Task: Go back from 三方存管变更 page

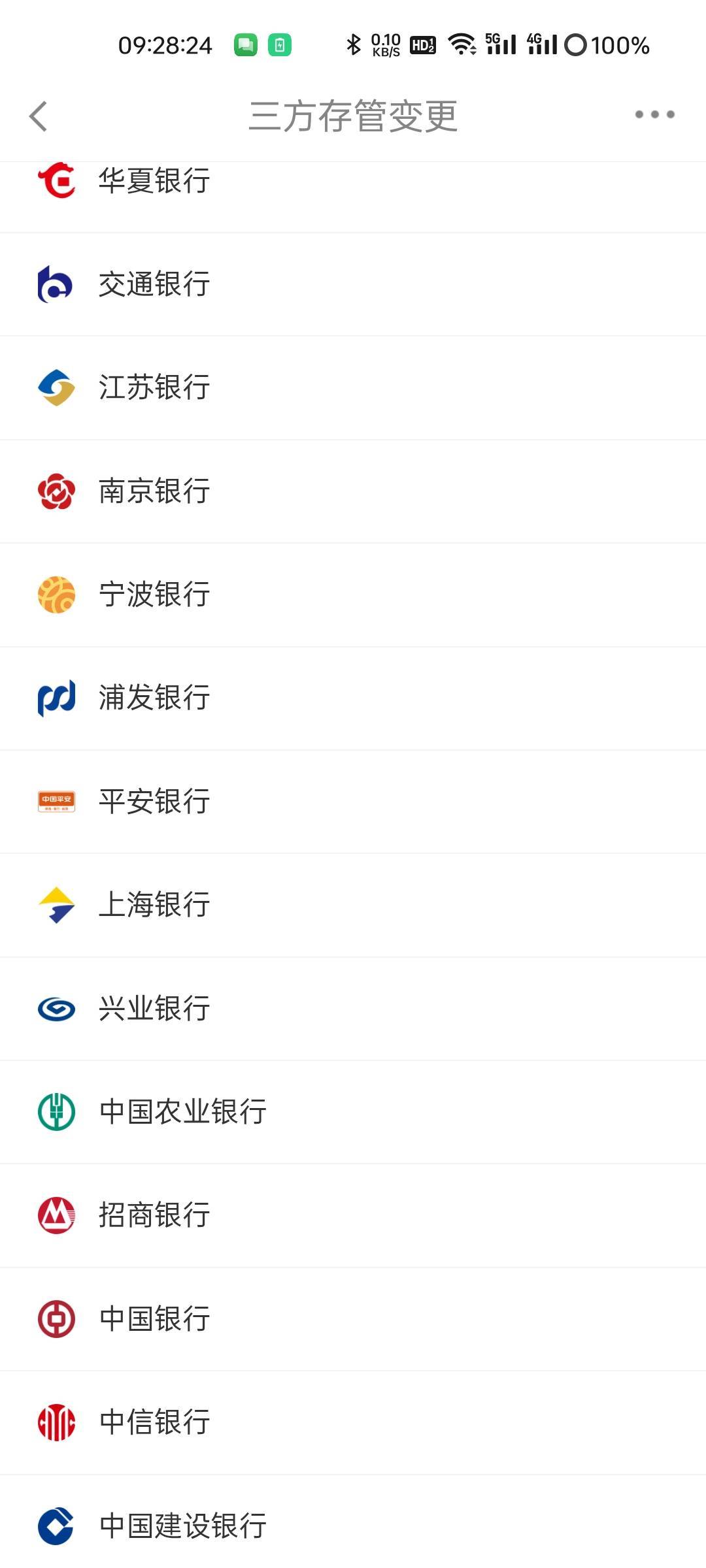Action: point(39,116)
